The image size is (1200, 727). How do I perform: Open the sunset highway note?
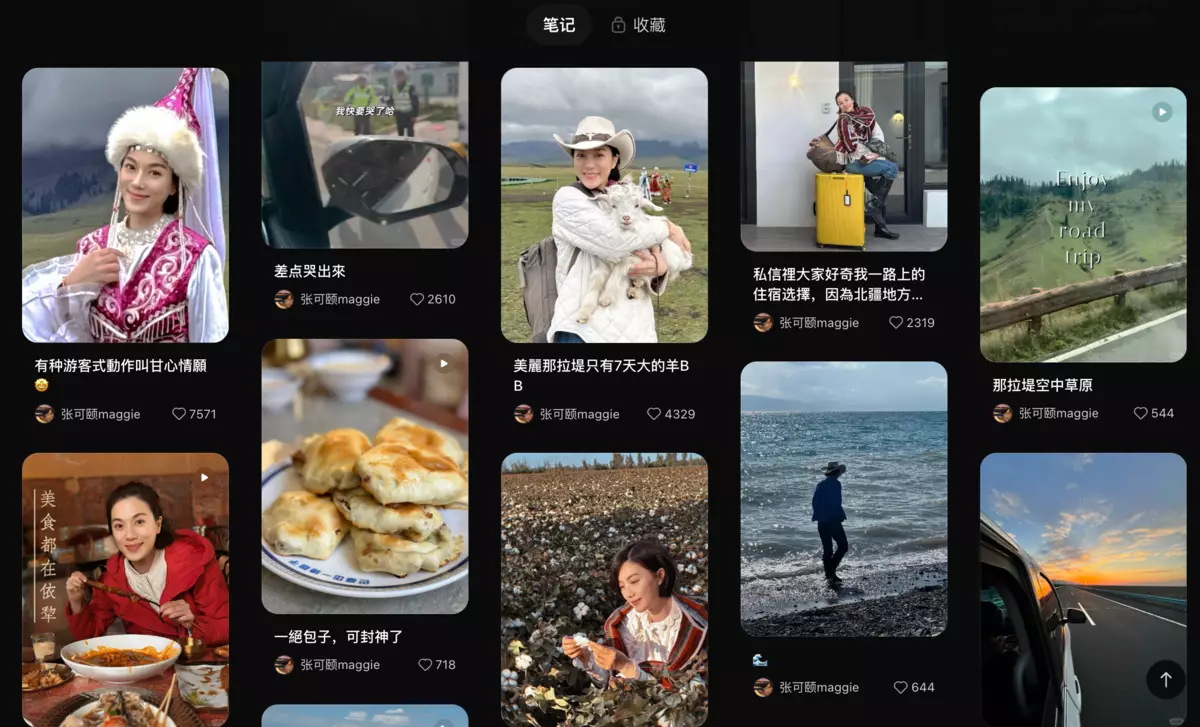1083,589
